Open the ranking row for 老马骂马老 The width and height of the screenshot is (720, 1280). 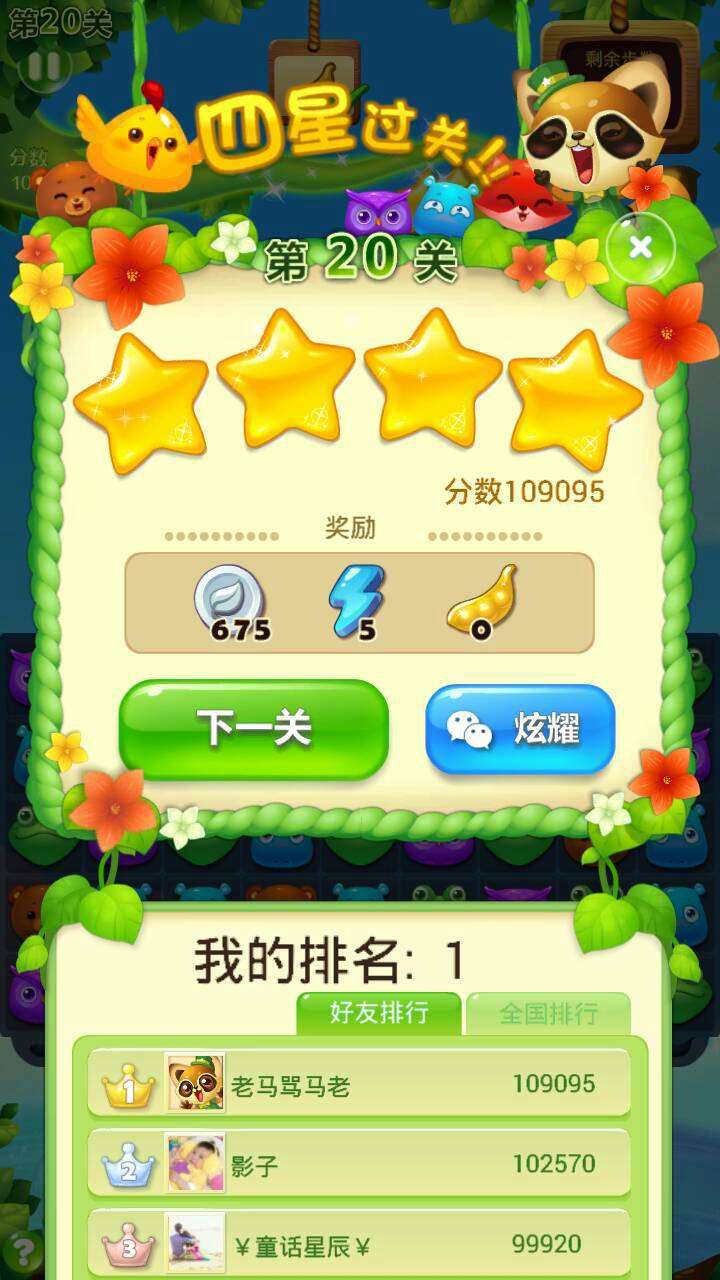(359, 1083)
